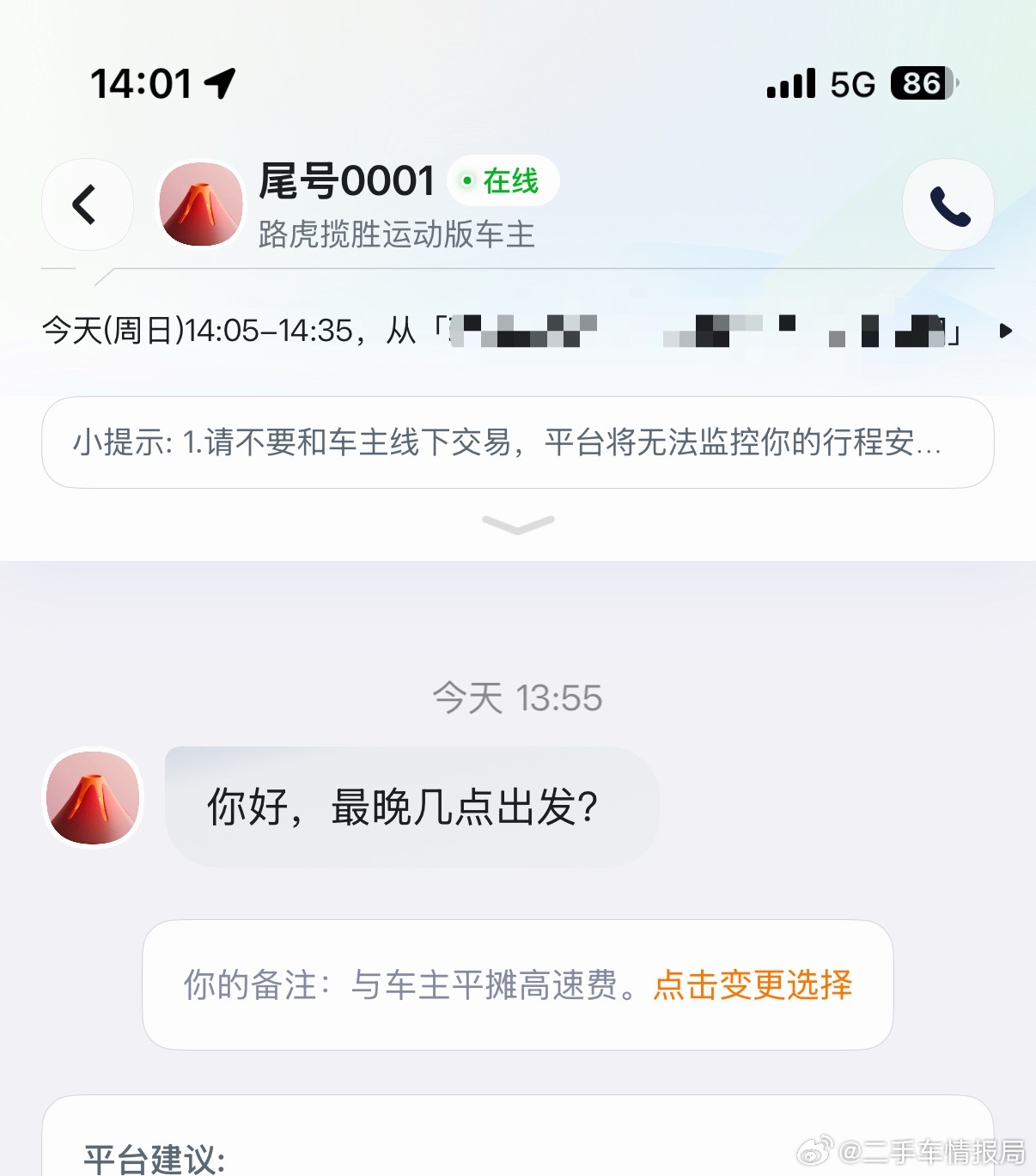This screenshot has height=1176, width=1036.
Task: Tap the trip time 14:05–14:35 row
Action: pyautogui.click(x=258, y=329)
